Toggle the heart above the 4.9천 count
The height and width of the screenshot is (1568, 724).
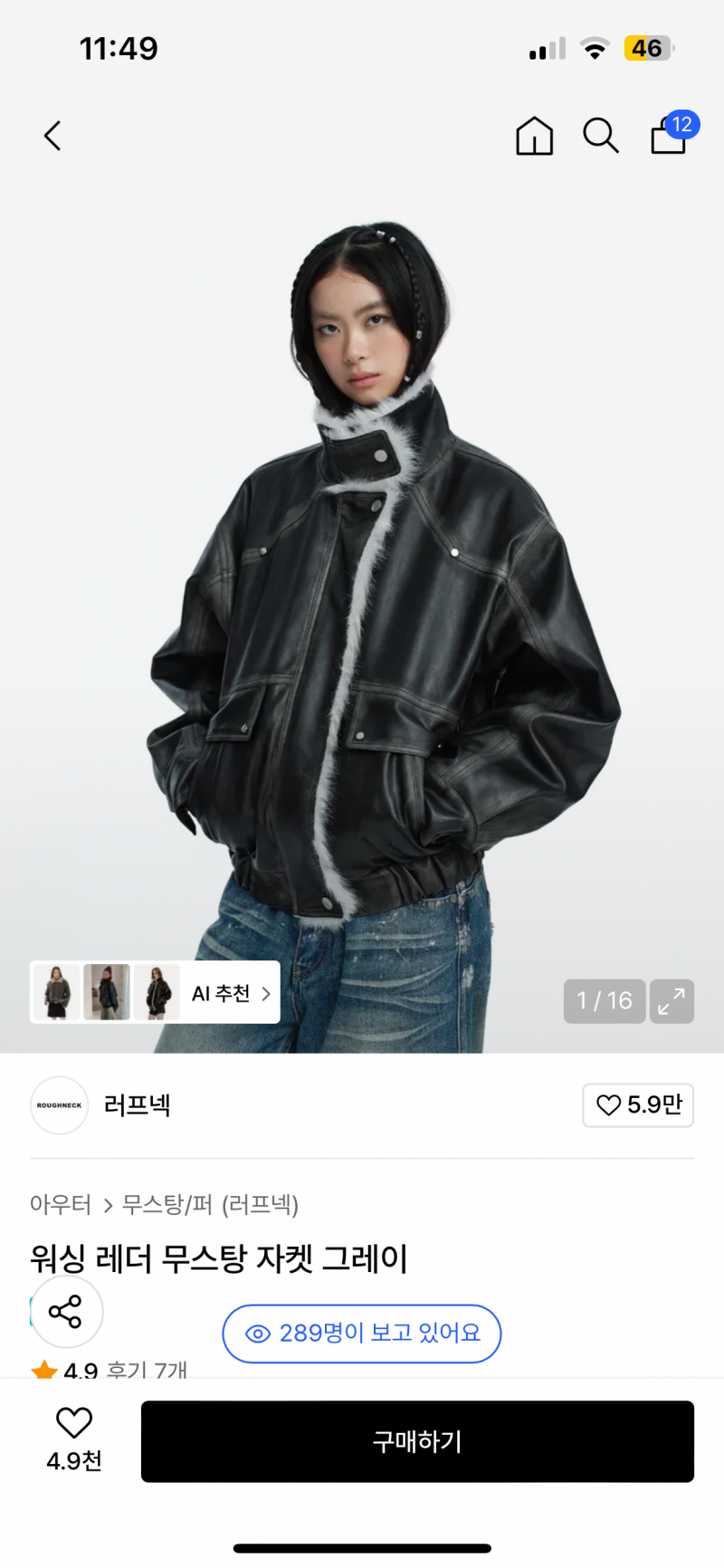tap(72, 1426)
